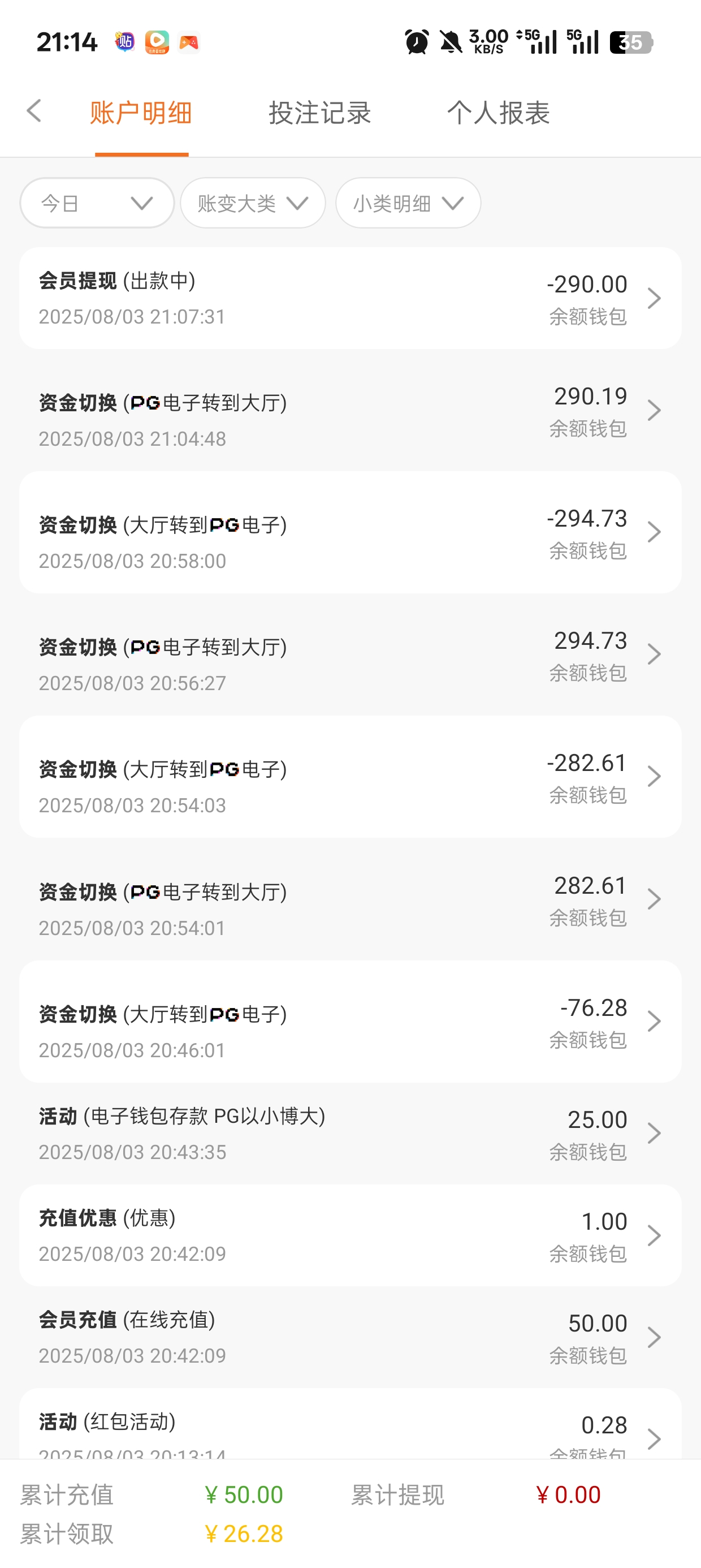Open the 会员充值 50.00 deposit record
701x1568 pixels.
(x=350, y=1337)
